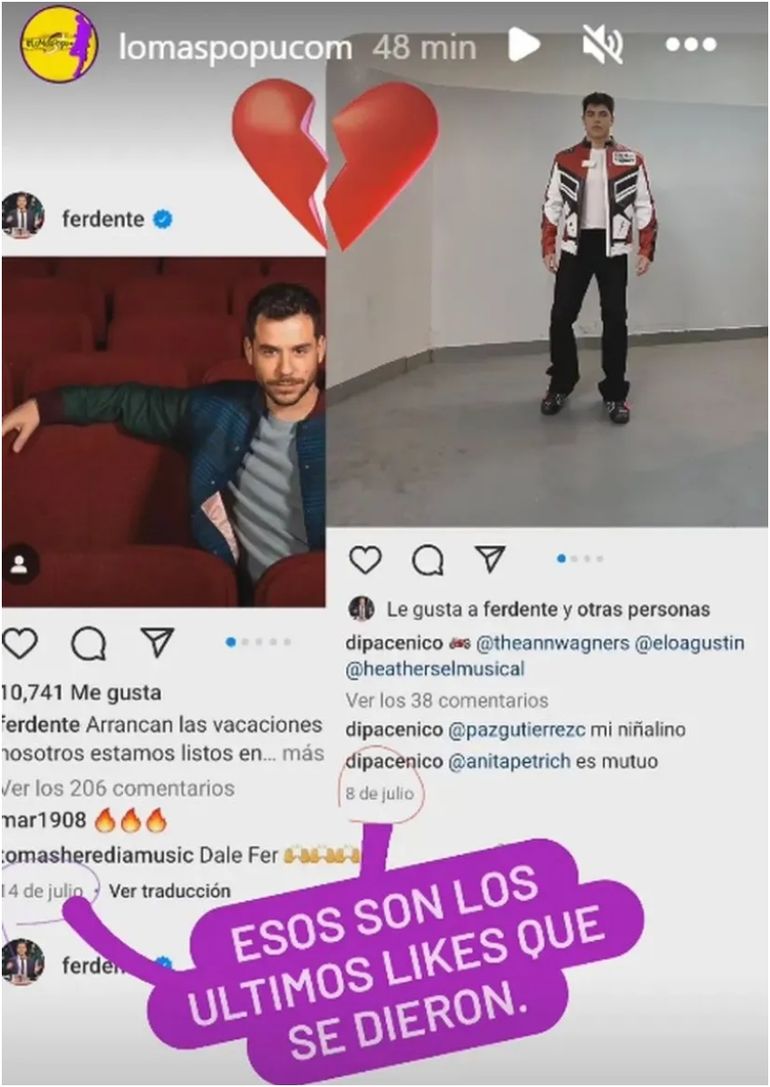770x1087 pixels.
Task: Tap the lomaspopucom username
Action: coord(235,47)
